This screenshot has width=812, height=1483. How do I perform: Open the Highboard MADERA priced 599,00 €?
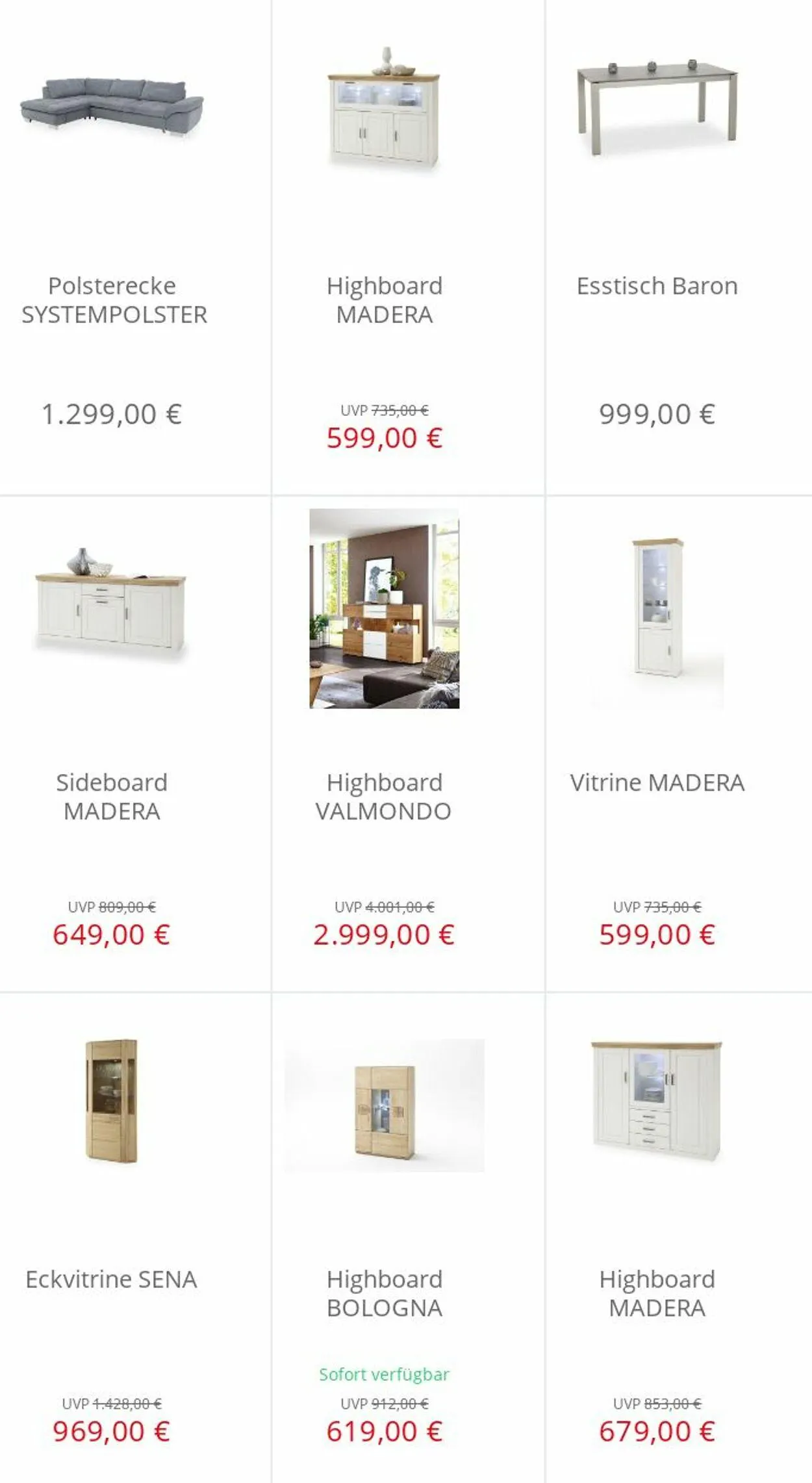click(x=408, y=247)
